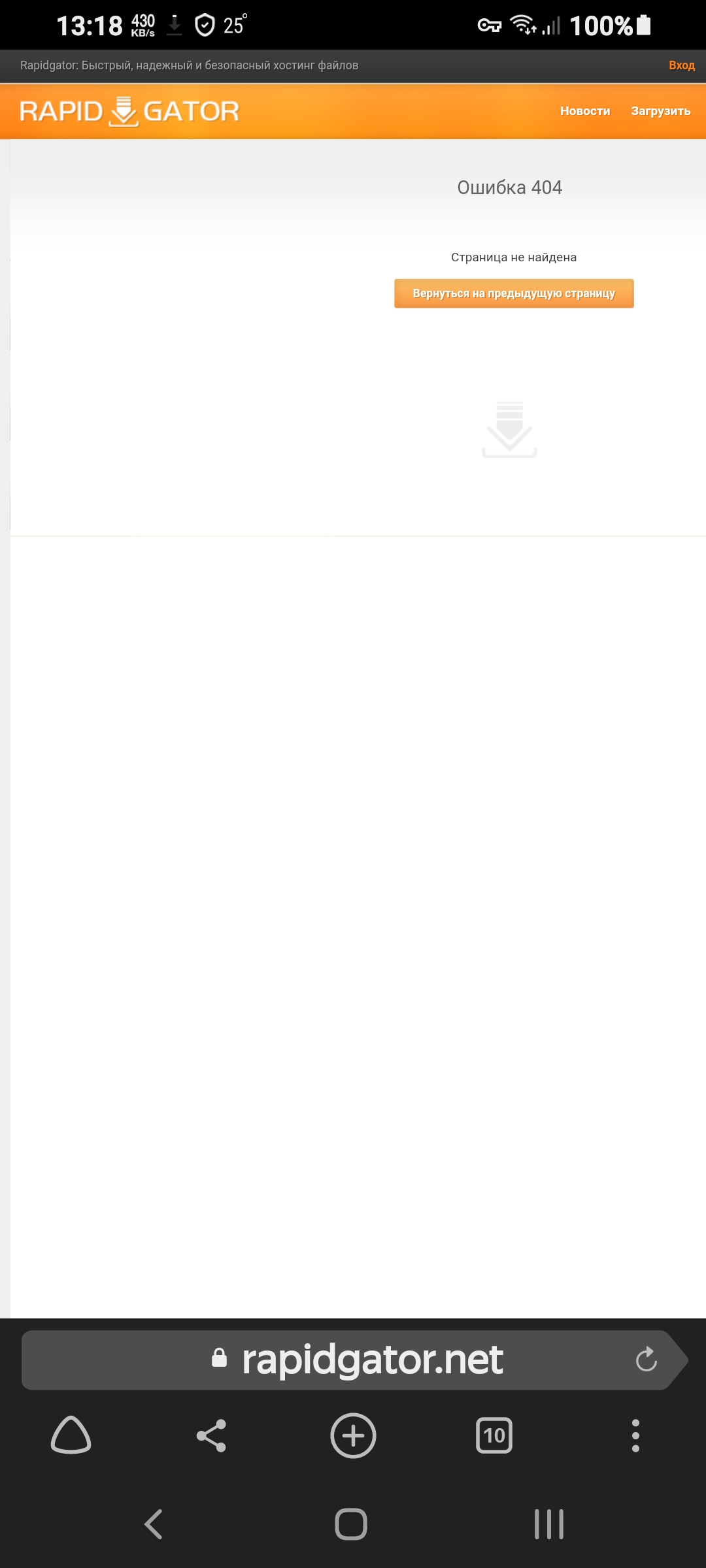Go to the Загрузить upload page
This screenshot has width=706, height=1568.
[660, 111]
